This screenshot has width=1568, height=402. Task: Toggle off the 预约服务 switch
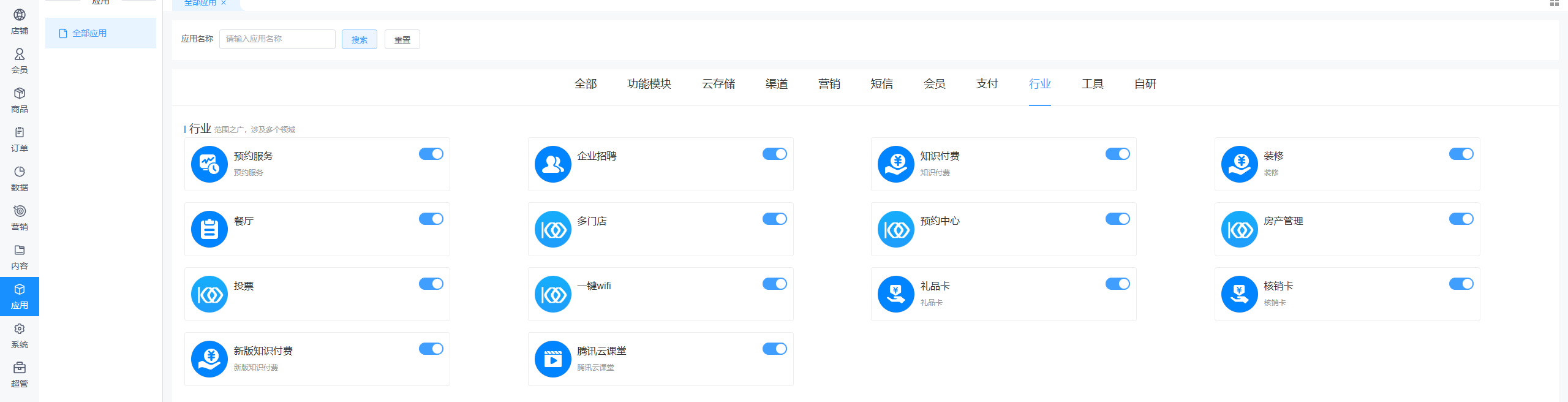[x=431, y=154]
